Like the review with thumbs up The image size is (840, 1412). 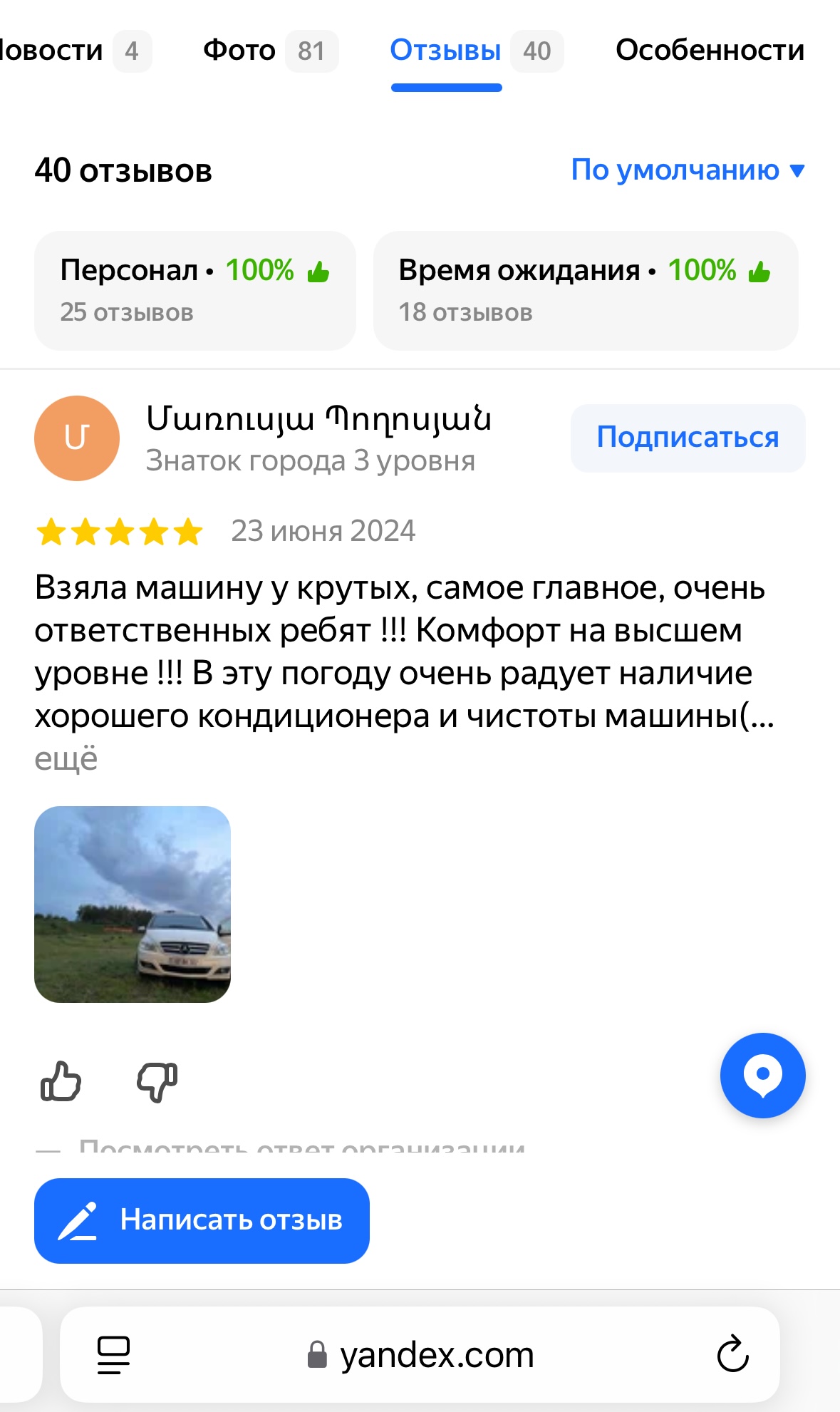coord(61,1081)
